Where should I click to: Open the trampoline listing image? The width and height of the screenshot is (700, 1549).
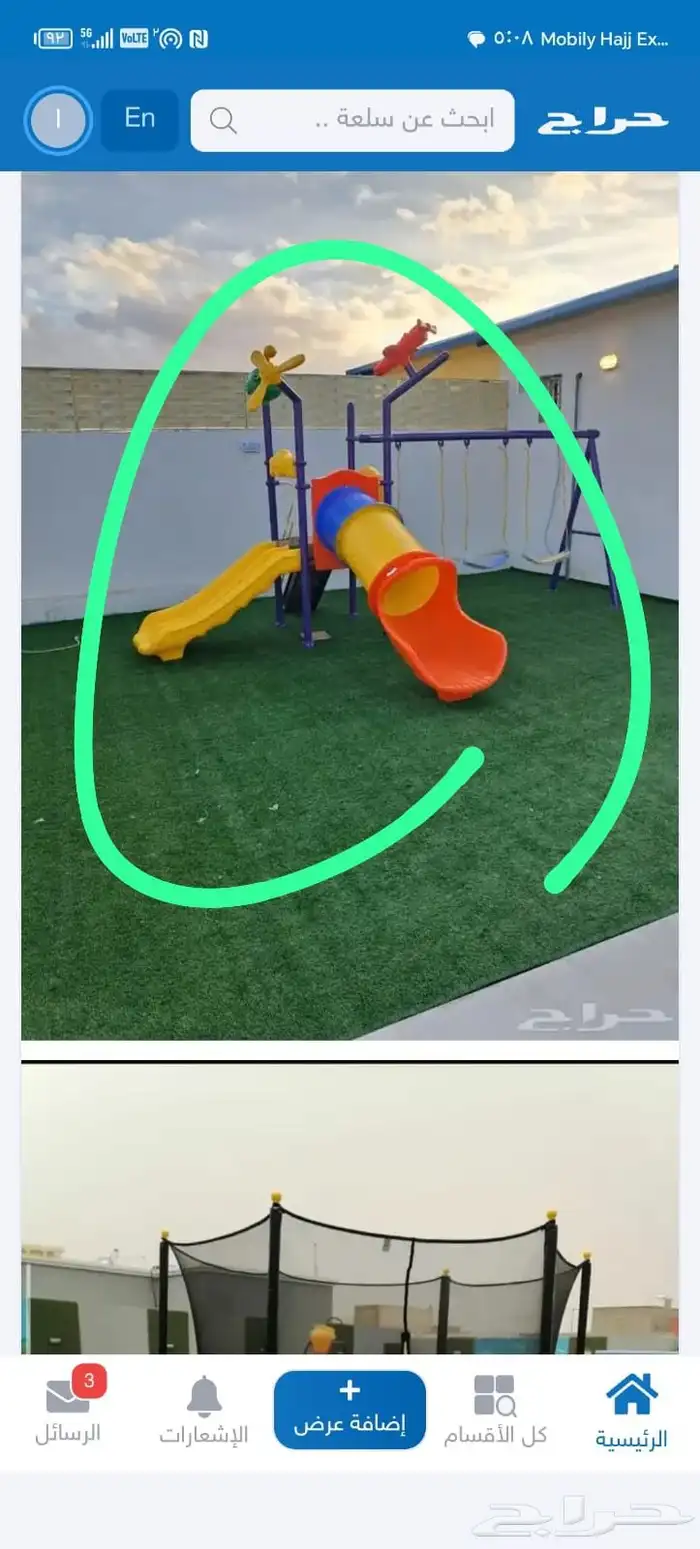350,1209
